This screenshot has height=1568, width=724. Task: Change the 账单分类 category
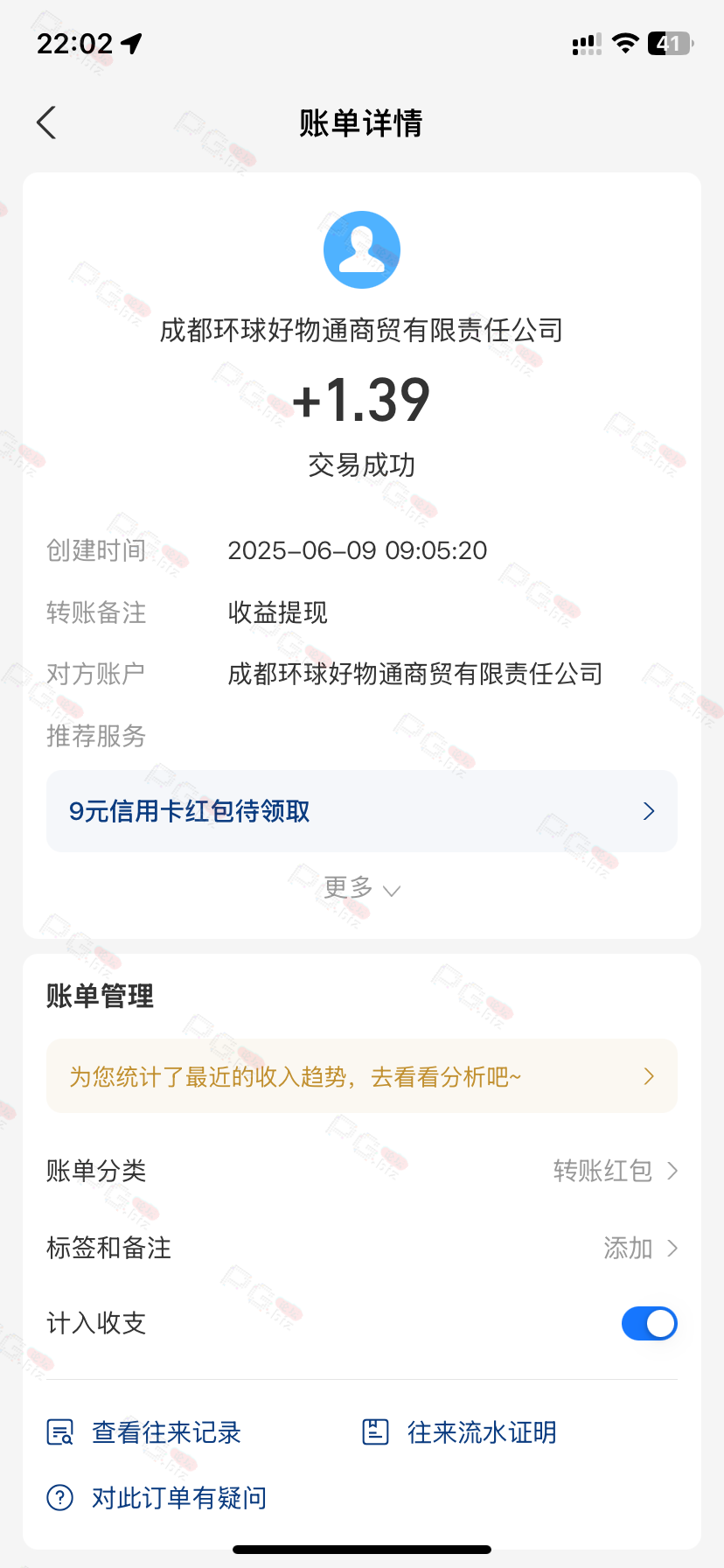(x=362, y=1171)
